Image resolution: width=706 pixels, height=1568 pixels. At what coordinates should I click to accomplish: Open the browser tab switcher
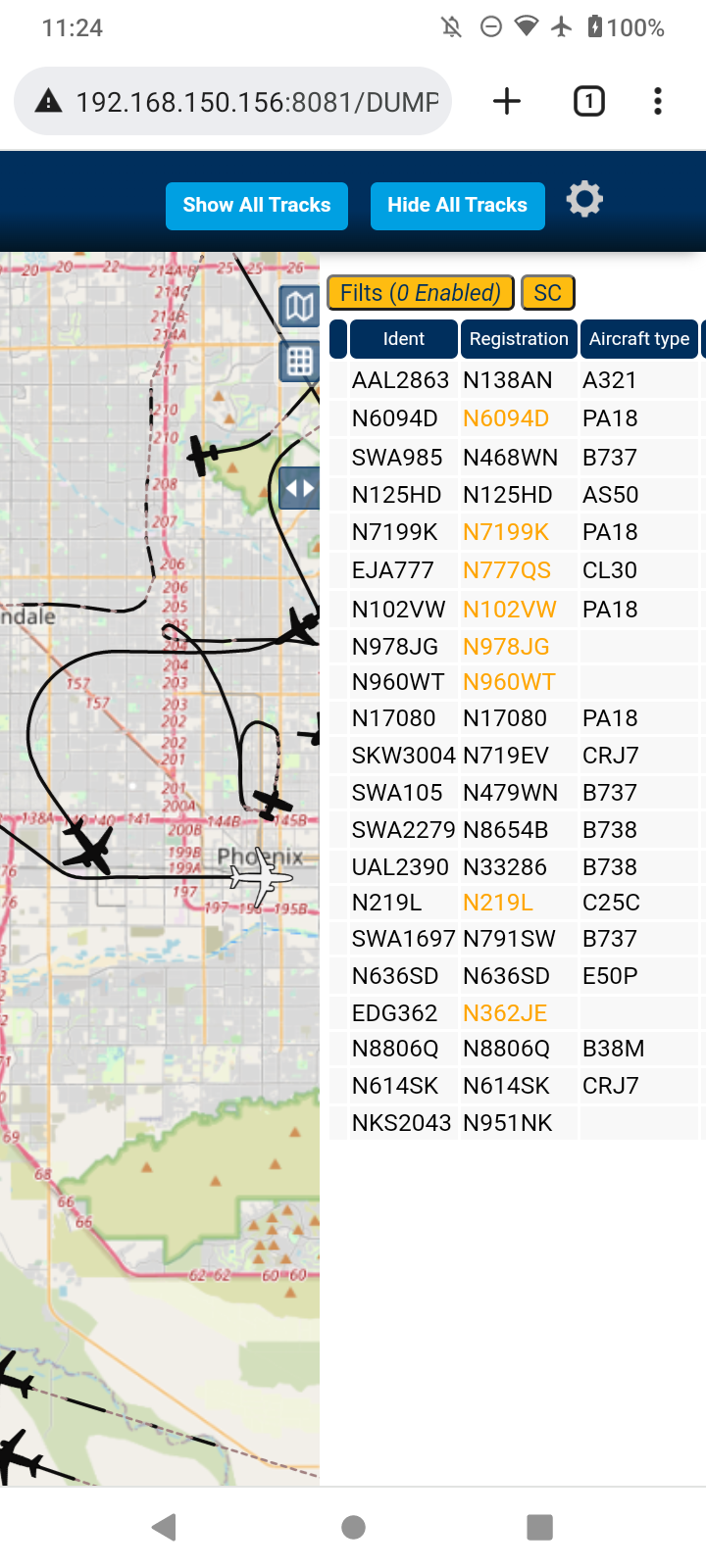589,101
